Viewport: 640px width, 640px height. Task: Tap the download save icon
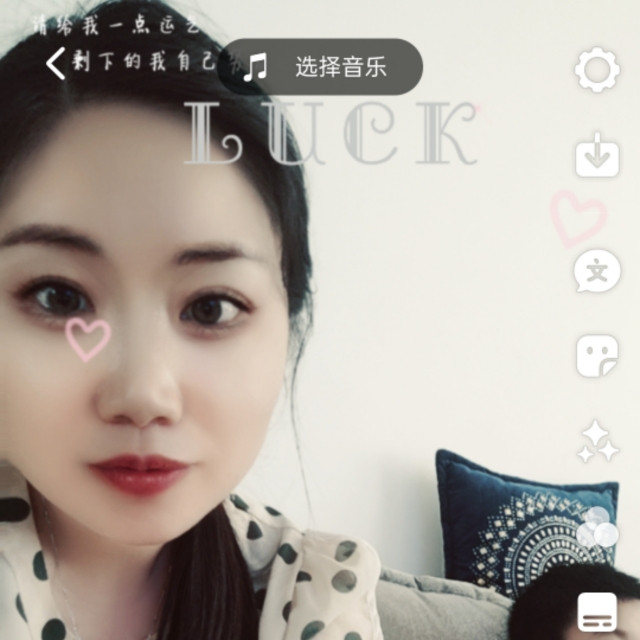[x=597, y=156]
